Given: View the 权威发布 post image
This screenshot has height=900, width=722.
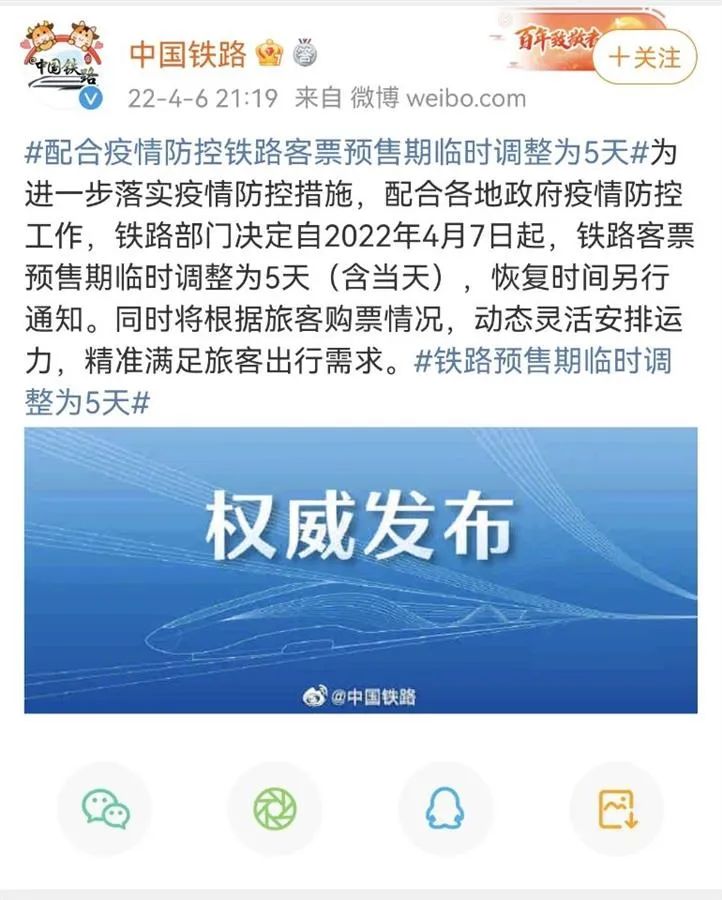Looking at the screenshot, I should coord(360,571).
